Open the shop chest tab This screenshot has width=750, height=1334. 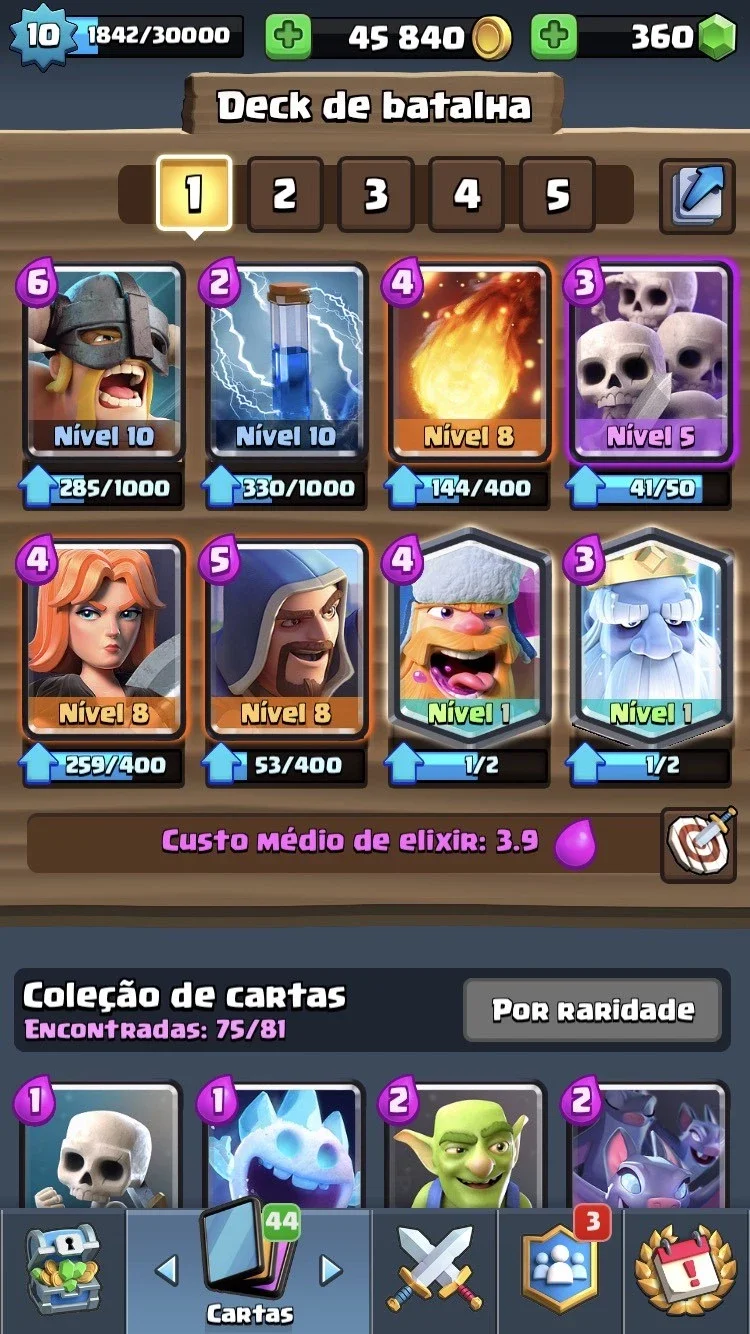point(62,1270)
